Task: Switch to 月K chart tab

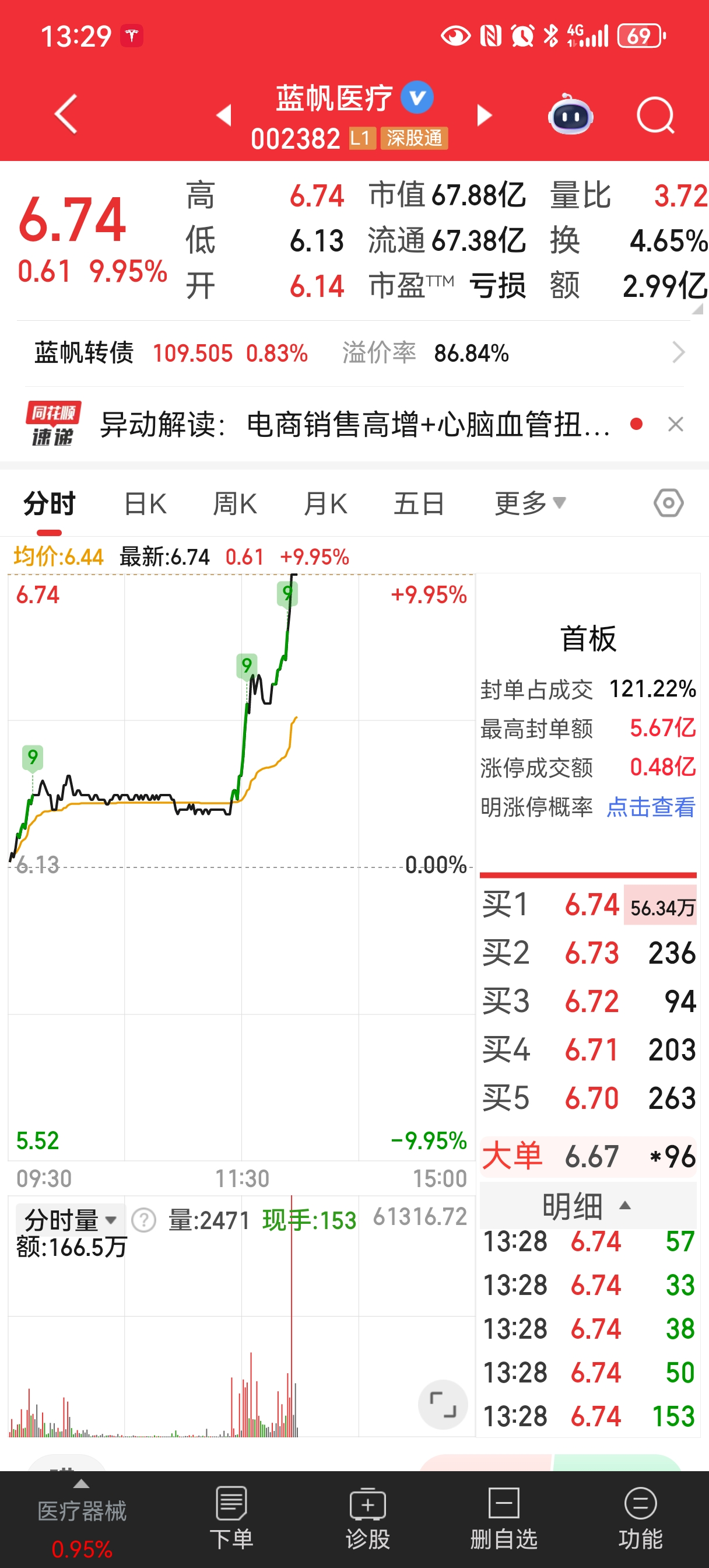Action: tap(325, 504)
